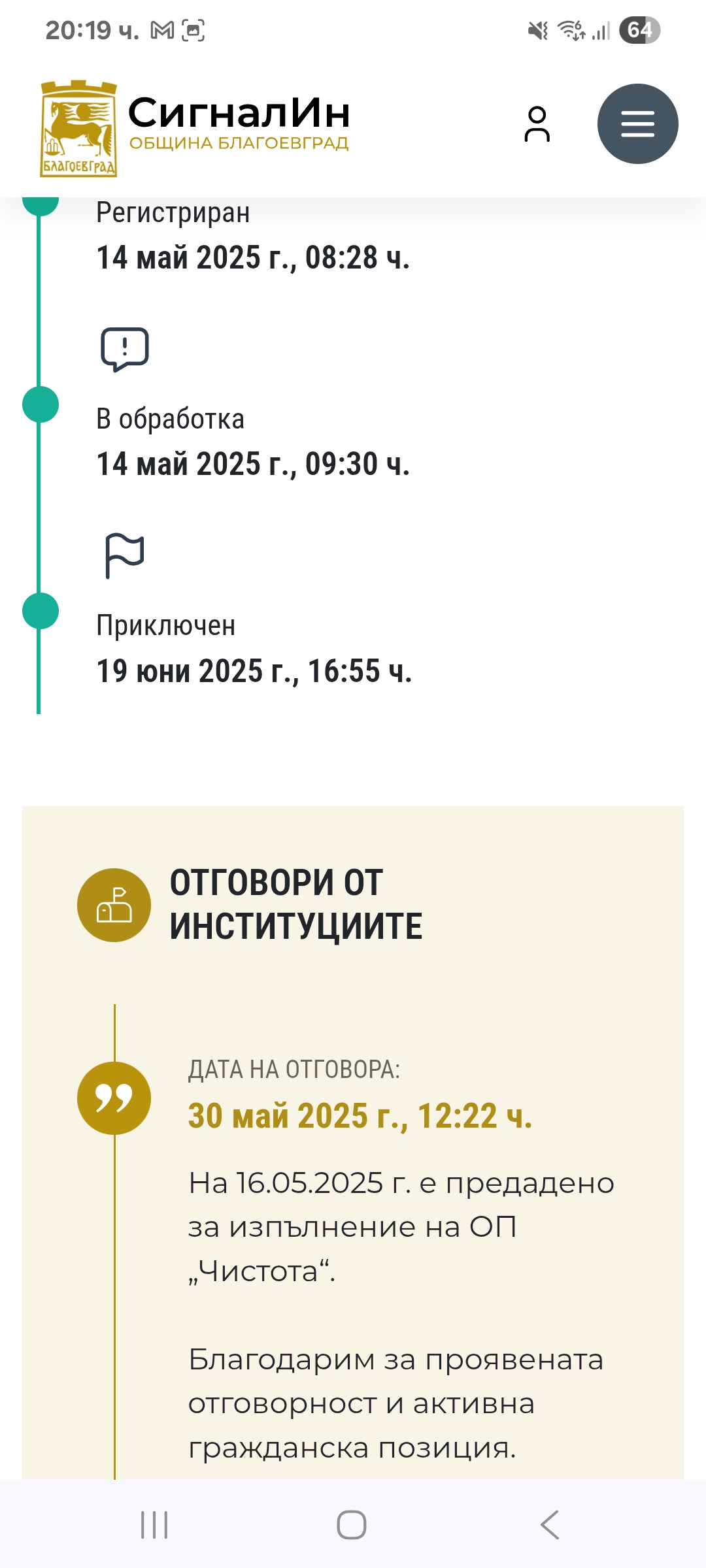Open recent apps from navigation bar

[x=155, y=1525]
